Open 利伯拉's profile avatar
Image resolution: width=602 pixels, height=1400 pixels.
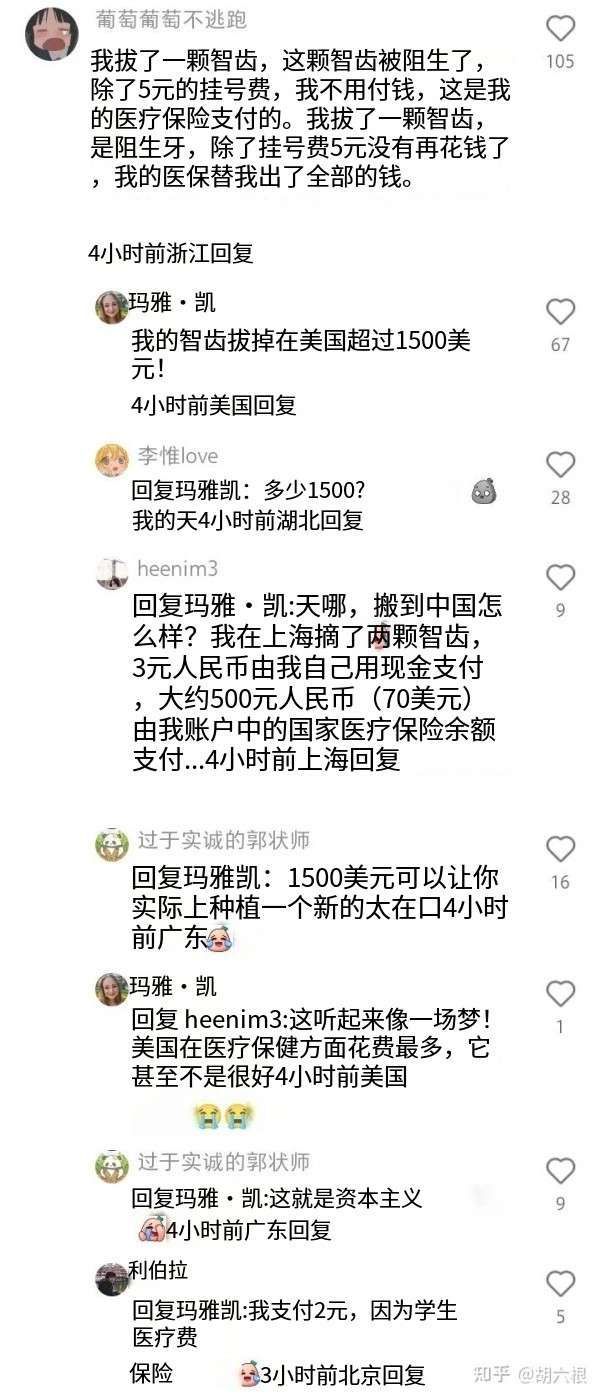tap(111, 1278)
